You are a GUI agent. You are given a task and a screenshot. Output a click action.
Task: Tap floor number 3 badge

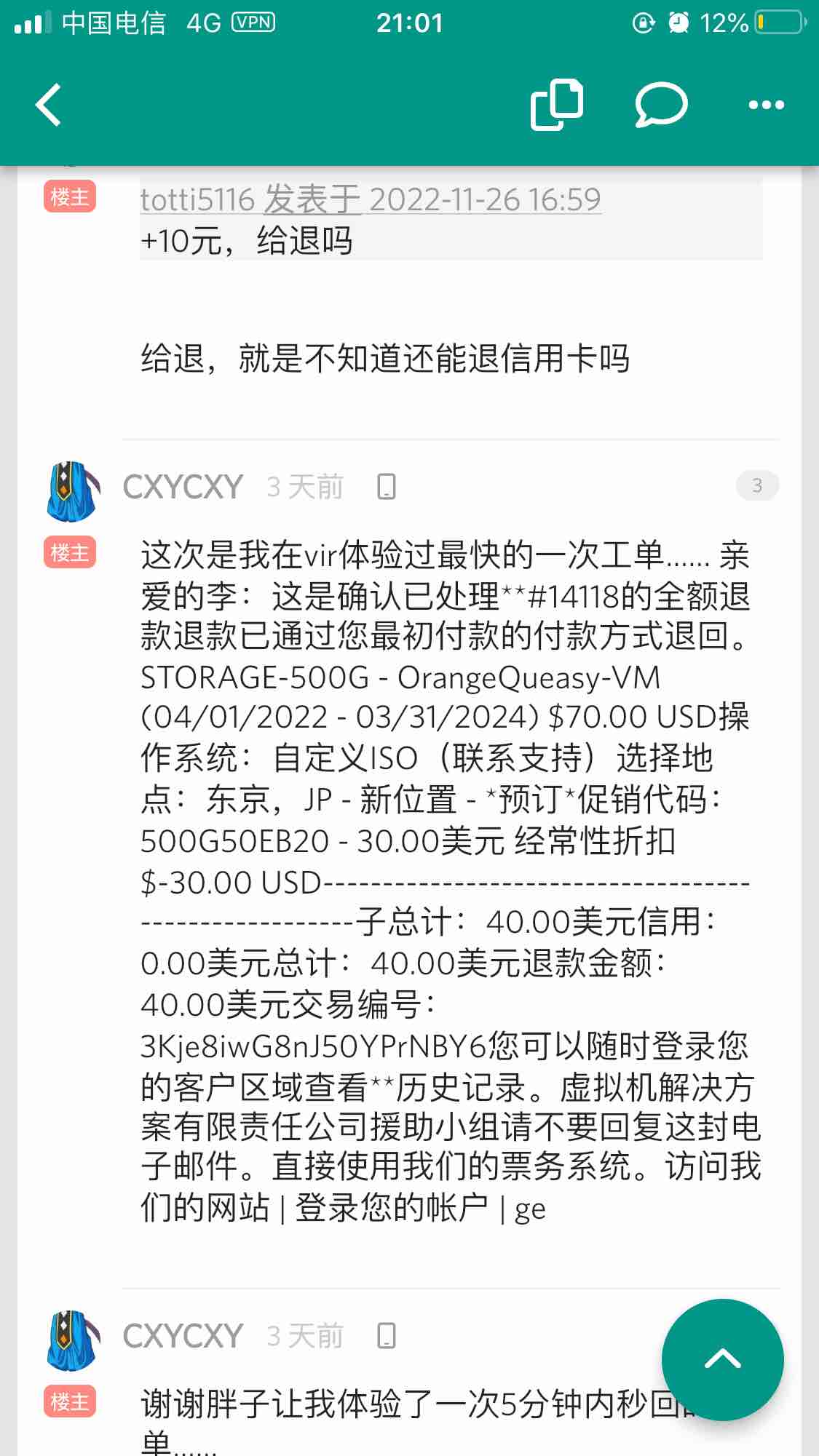click(756, 485)
